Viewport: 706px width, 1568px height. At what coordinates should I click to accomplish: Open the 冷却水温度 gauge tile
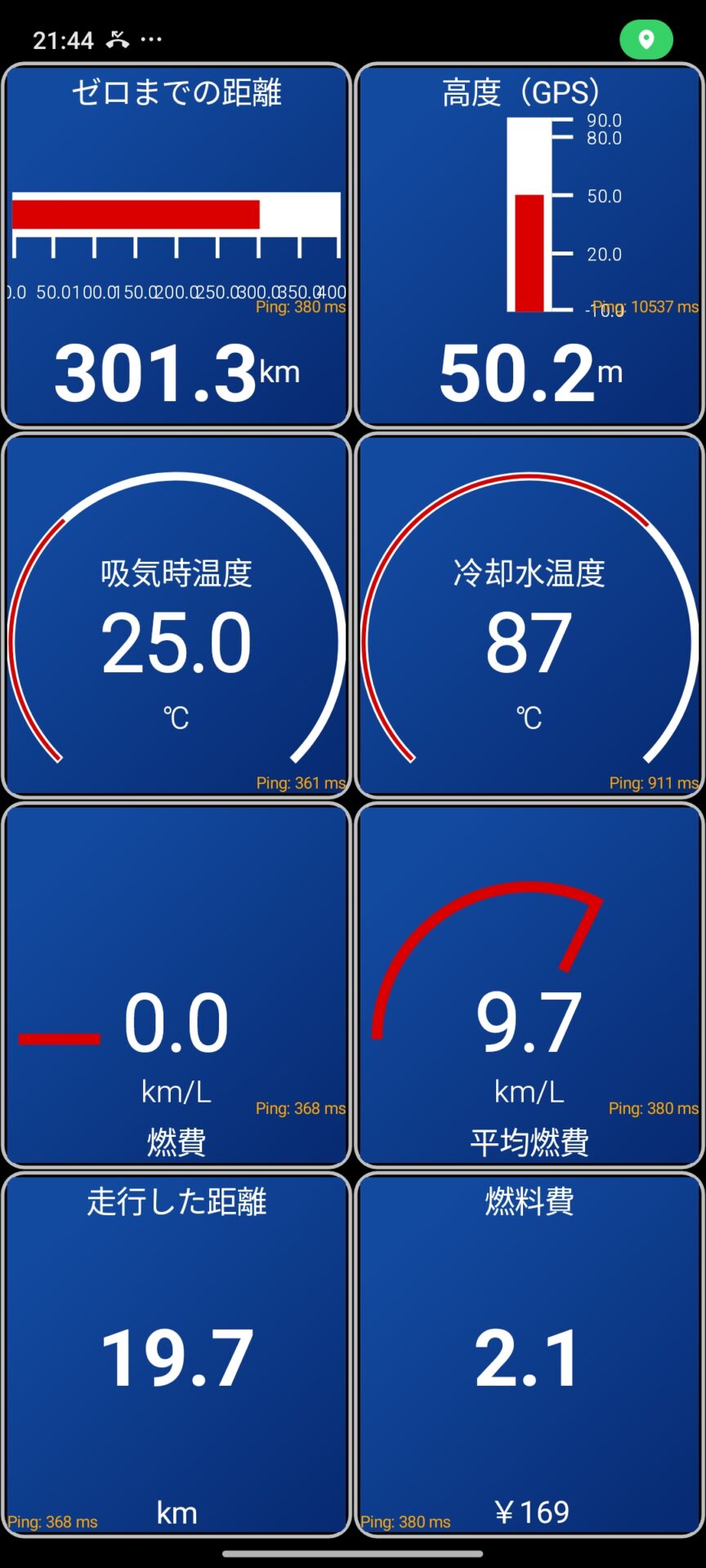click(529, 616)
